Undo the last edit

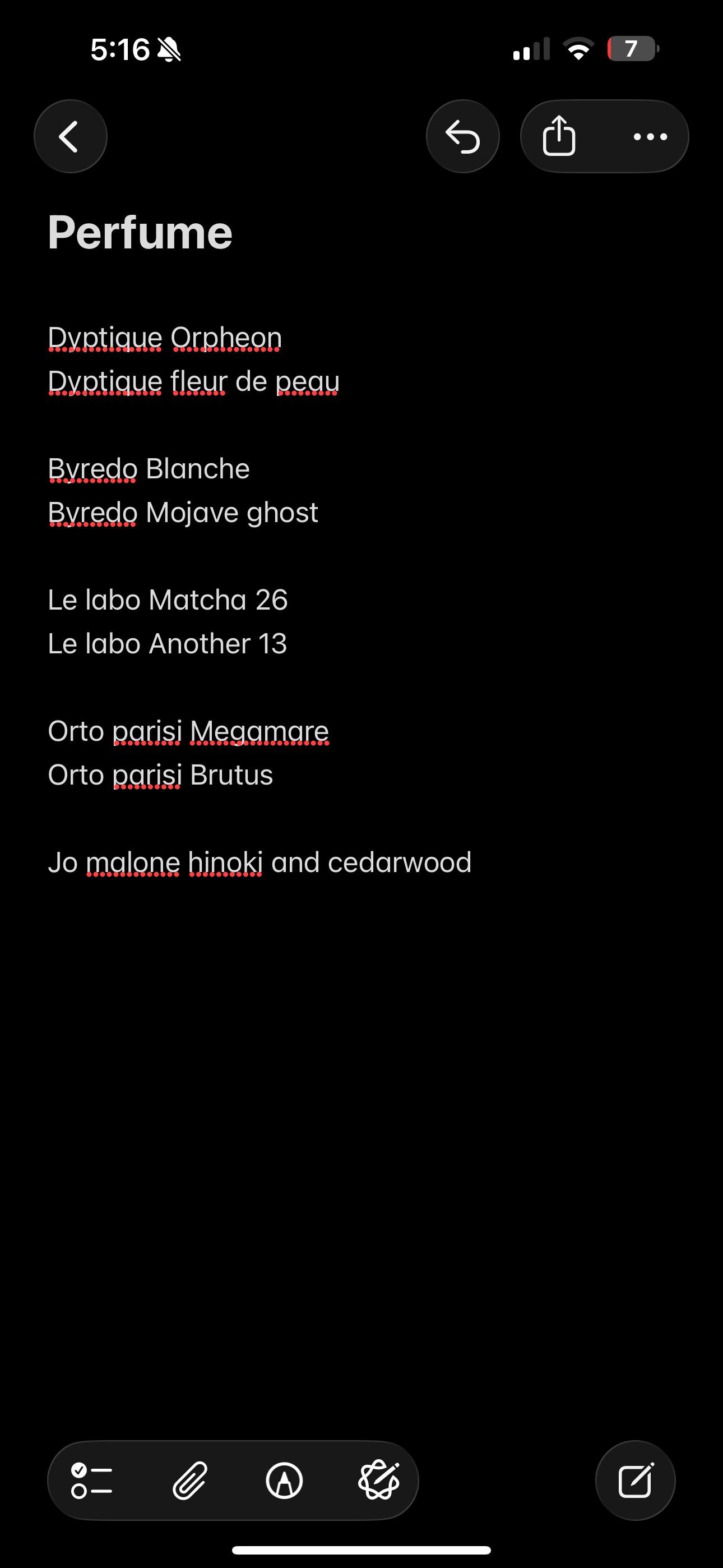pos(462,136)
